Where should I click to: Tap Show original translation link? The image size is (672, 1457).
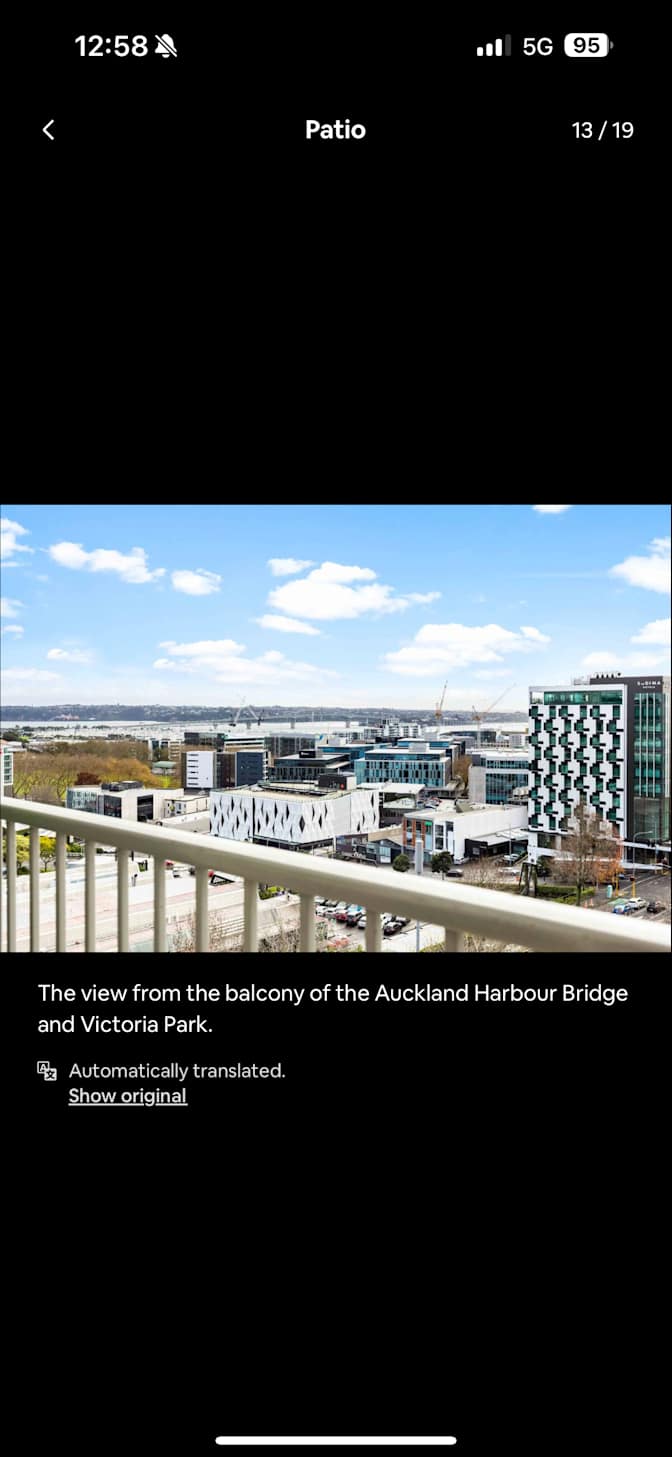pos(127,1096)
